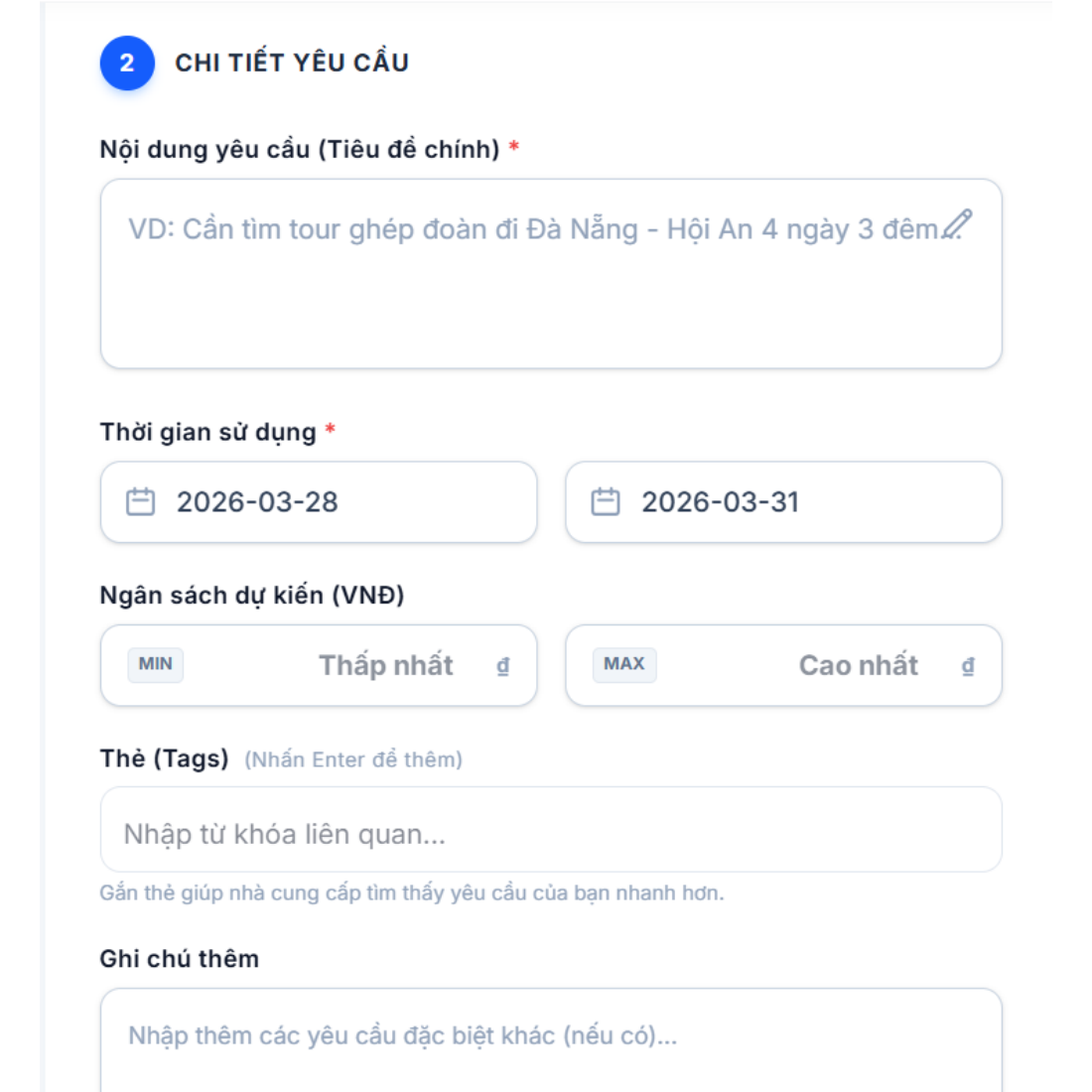
Task: Open the end date field 2026-03-31
Action: pos(782,502)
